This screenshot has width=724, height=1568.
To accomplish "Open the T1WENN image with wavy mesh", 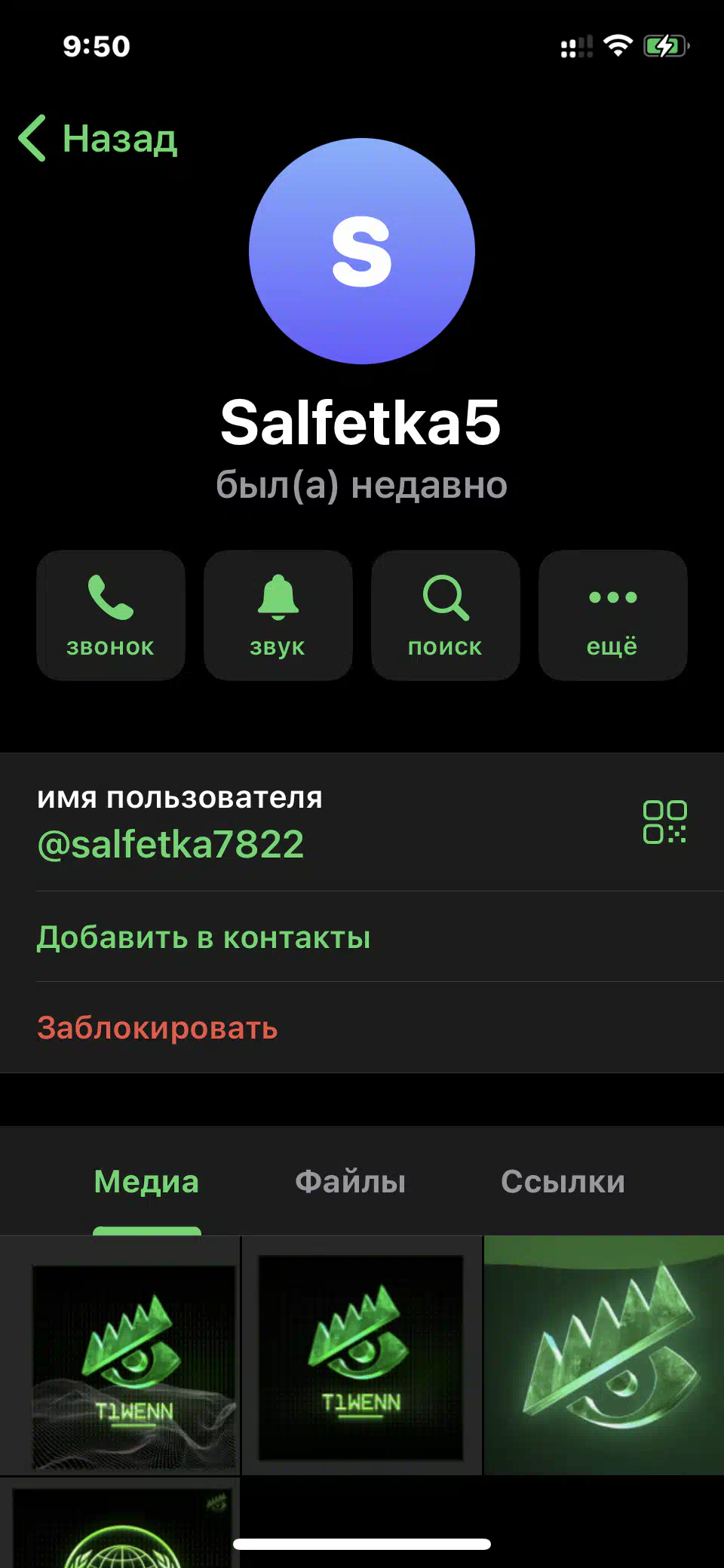I will pos(120,1355).
